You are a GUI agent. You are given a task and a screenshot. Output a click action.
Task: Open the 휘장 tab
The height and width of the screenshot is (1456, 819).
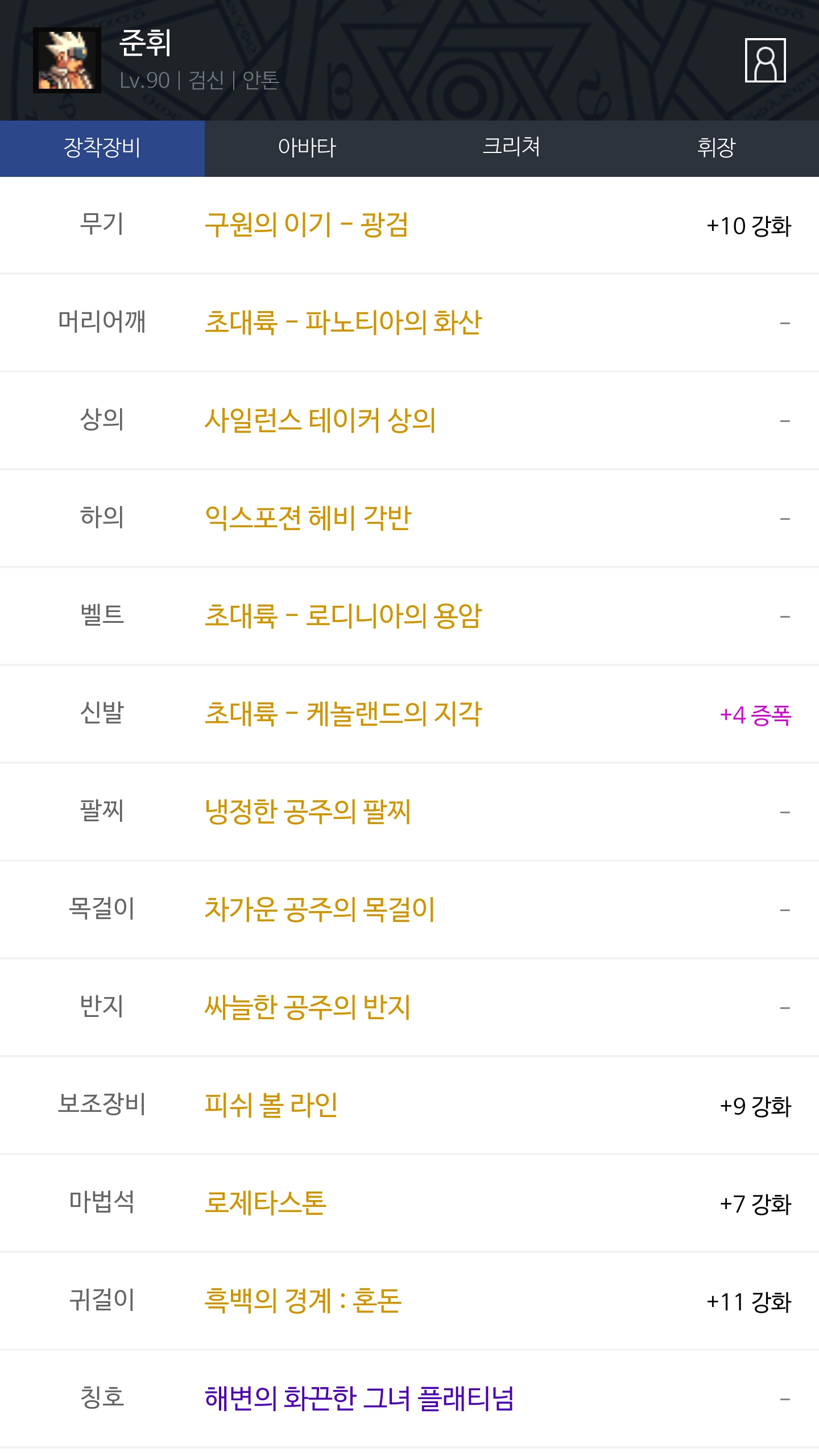click(716, 148)
